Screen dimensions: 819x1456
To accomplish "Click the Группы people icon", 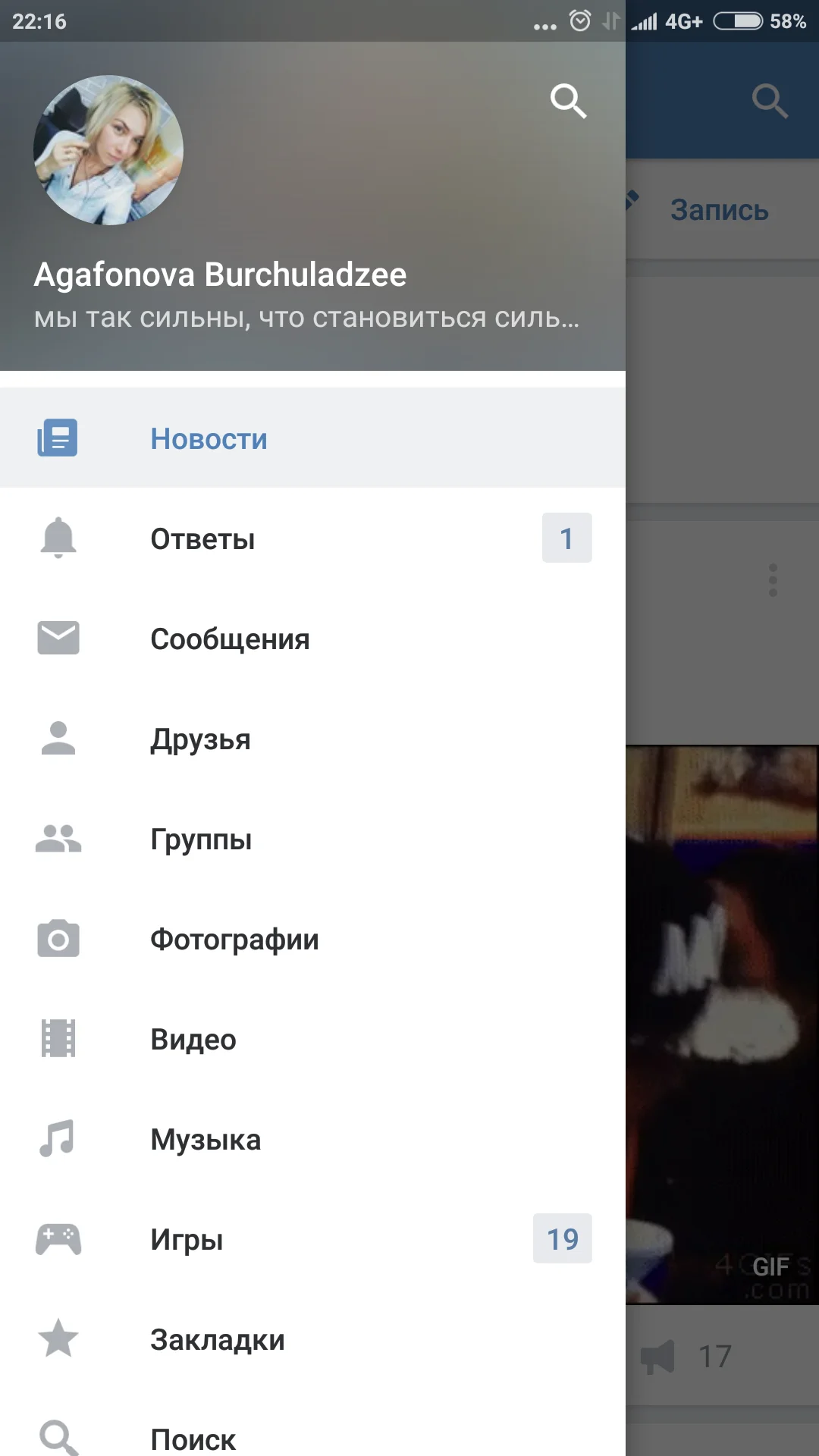I will (x=58, y=839).
